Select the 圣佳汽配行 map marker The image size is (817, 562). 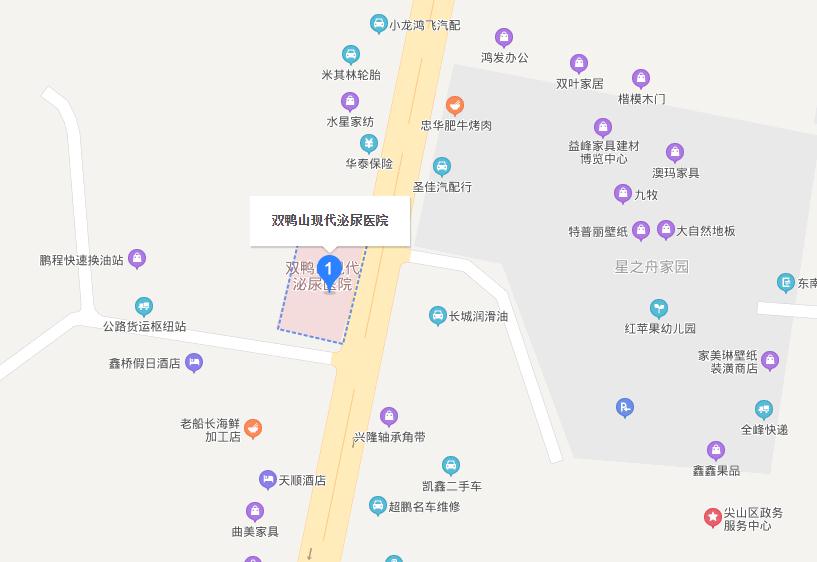(x=442, y=167)
